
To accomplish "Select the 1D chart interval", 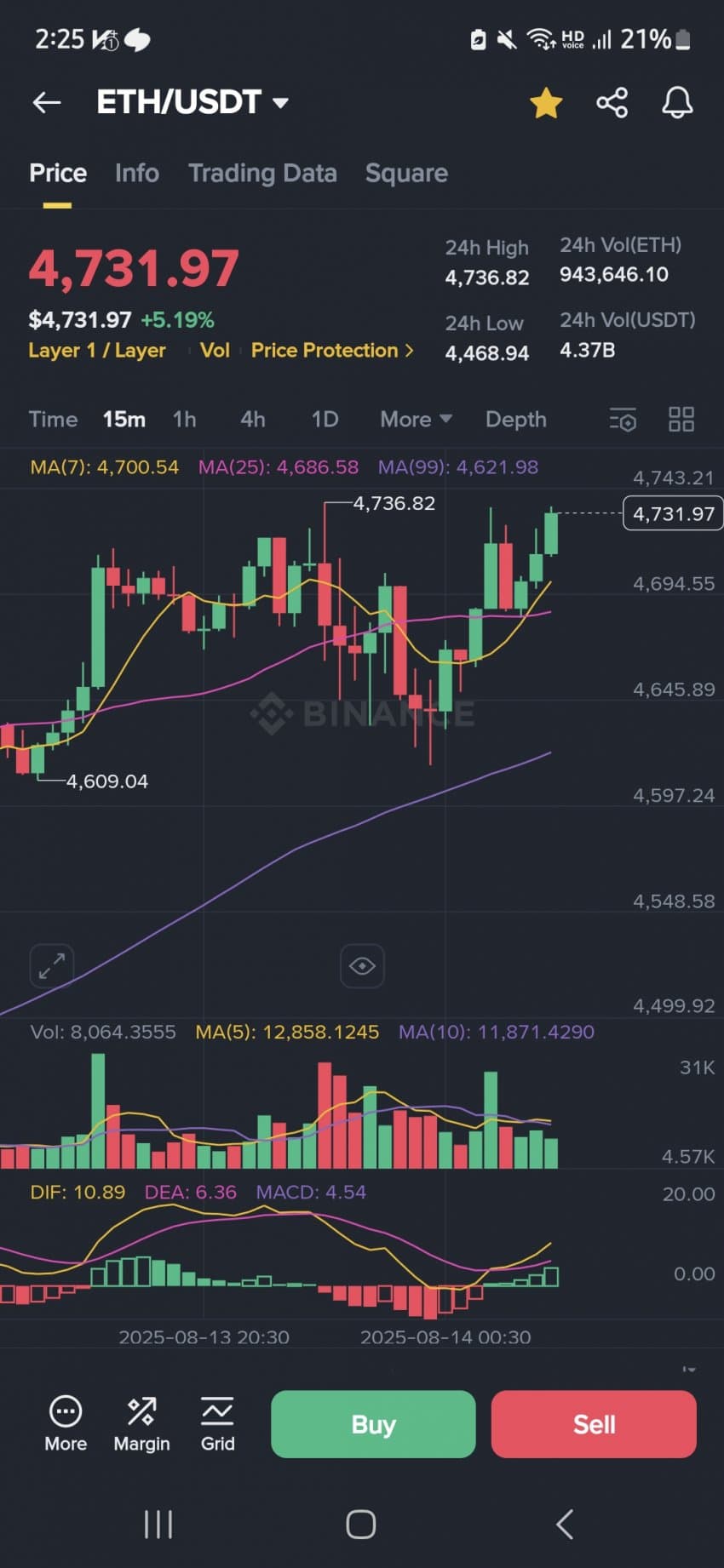I will [325, 420].
